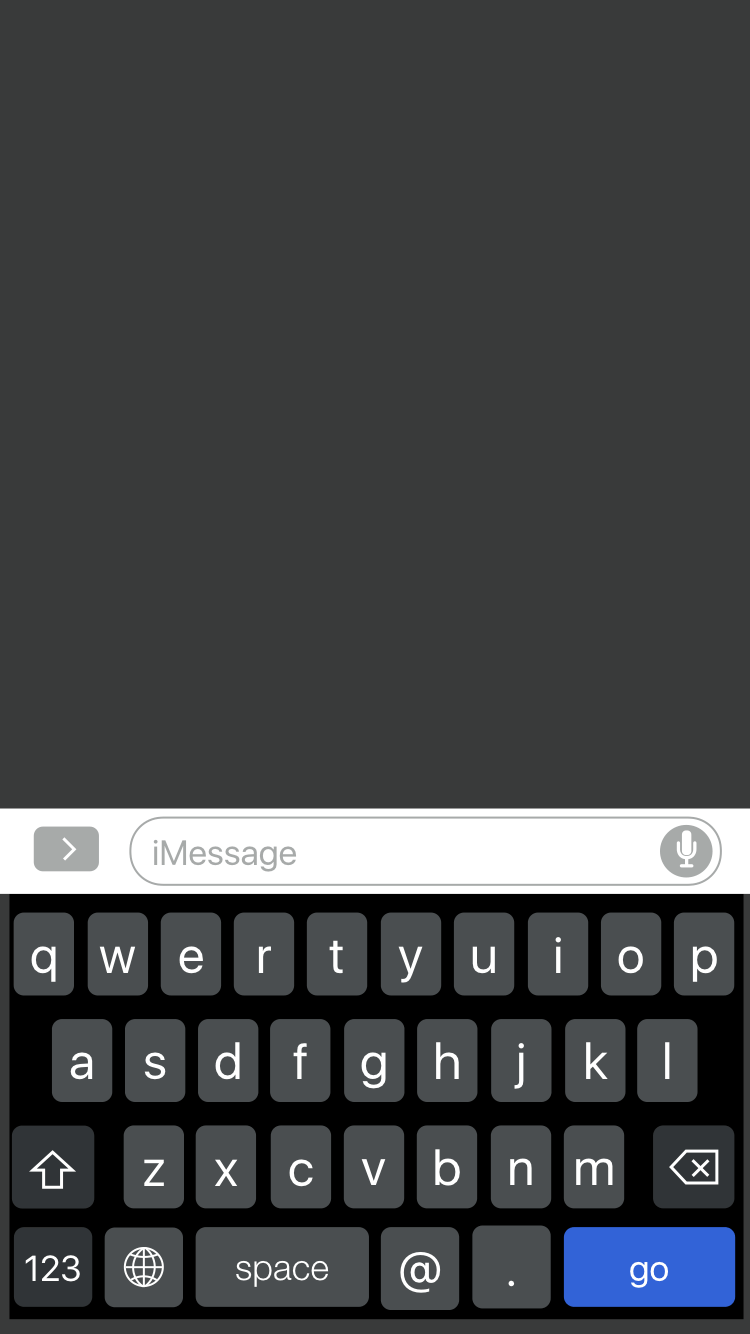Expand the apps arrow beside the message field
This screenshot has width=750, height=1334.
66,849
